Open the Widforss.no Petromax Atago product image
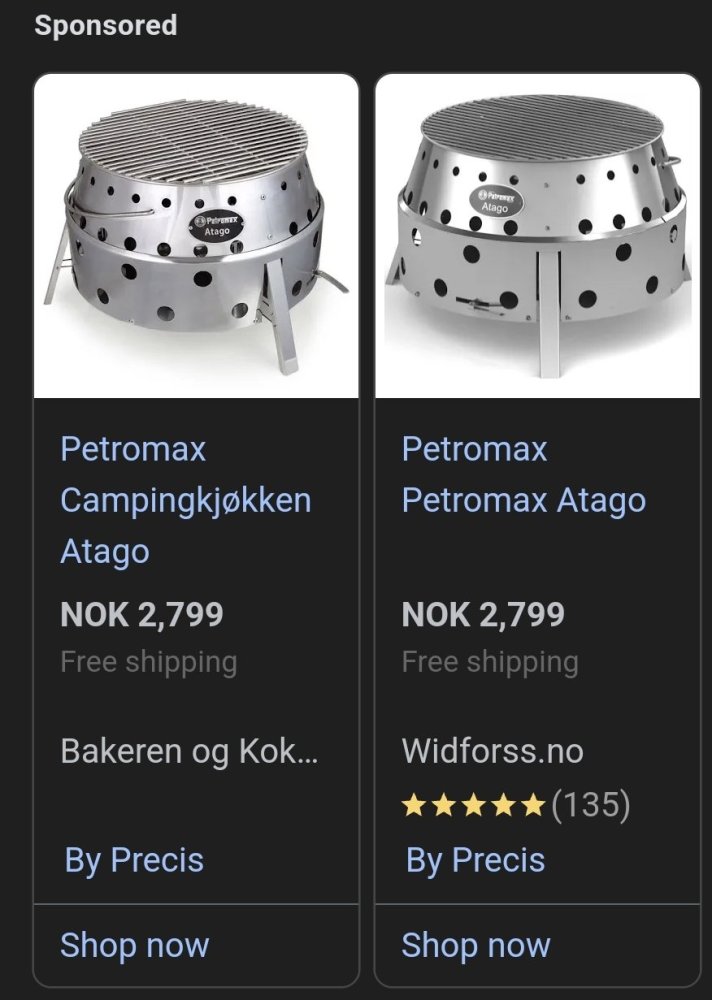The height and width of the screenshot is (1000, 712). [537, 236]
